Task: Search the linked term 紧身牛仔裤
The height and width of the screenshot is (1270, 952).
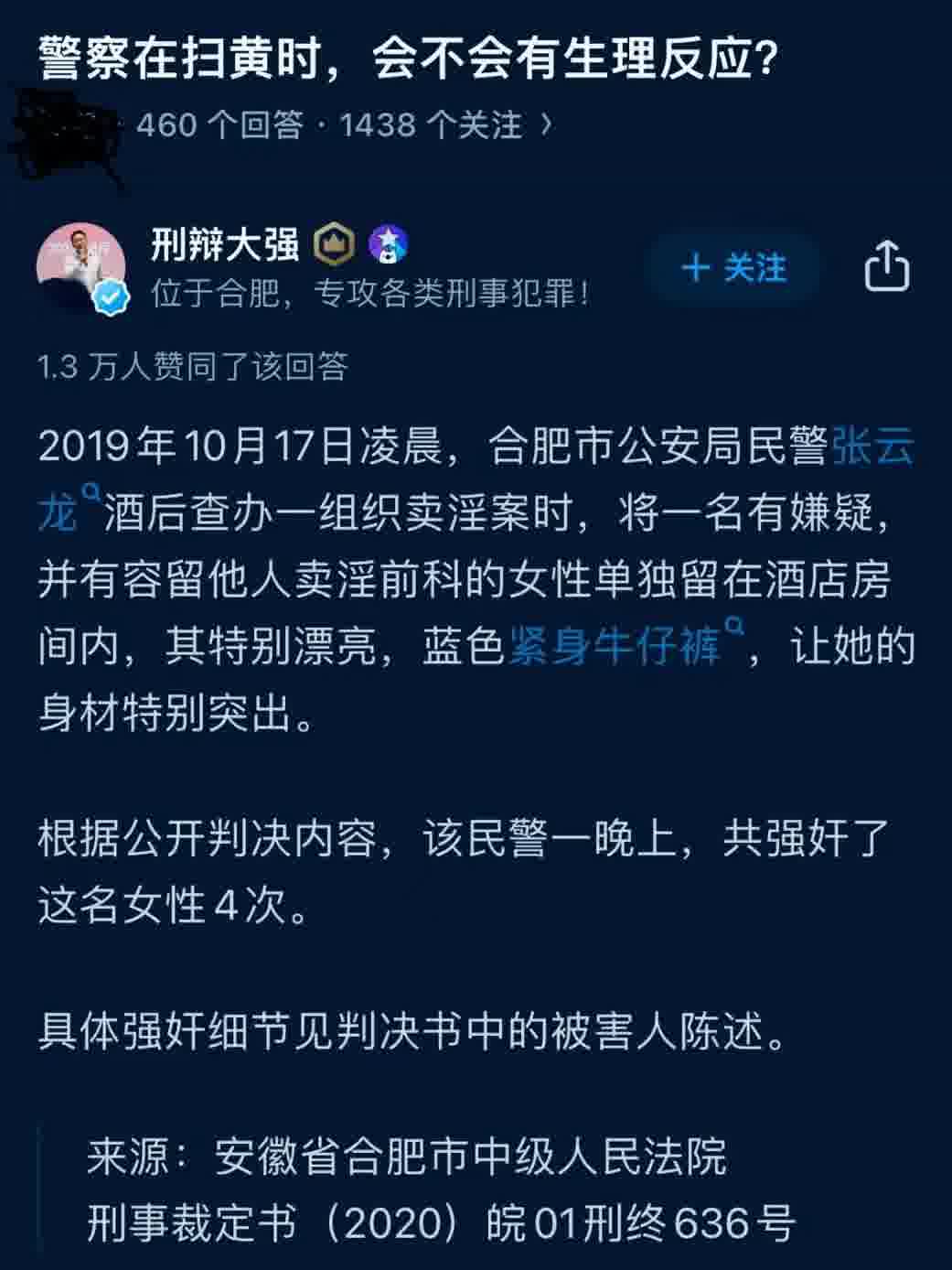Action: 615,646
